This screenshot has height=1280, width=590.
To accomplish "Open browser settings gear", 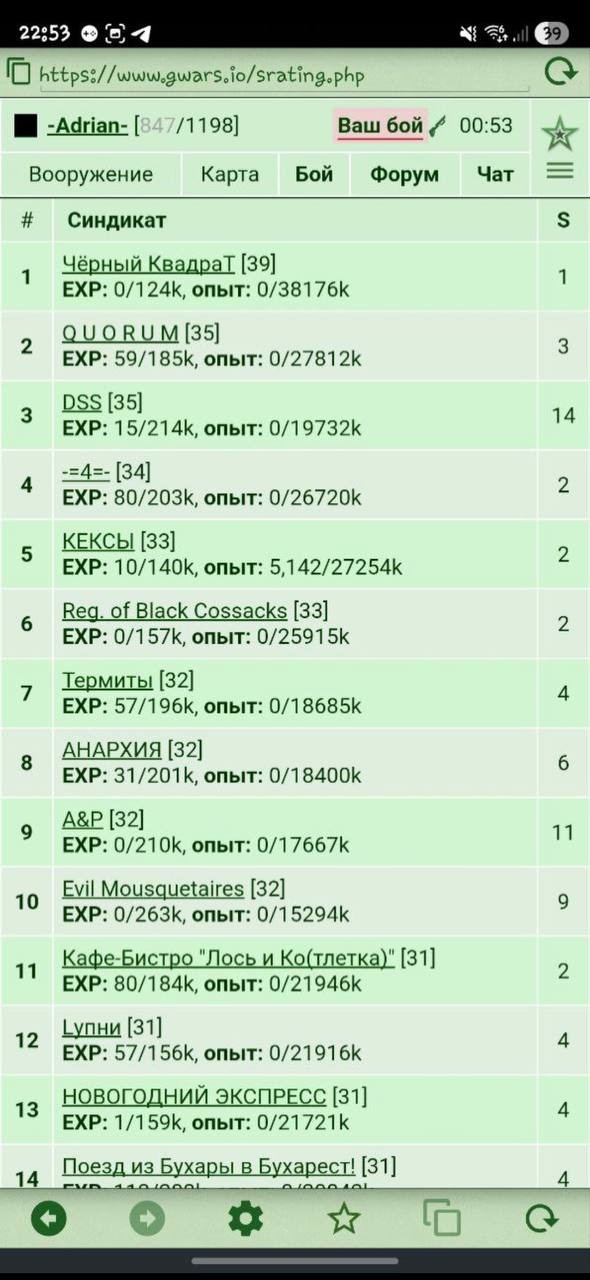I will pos(246,1218).
